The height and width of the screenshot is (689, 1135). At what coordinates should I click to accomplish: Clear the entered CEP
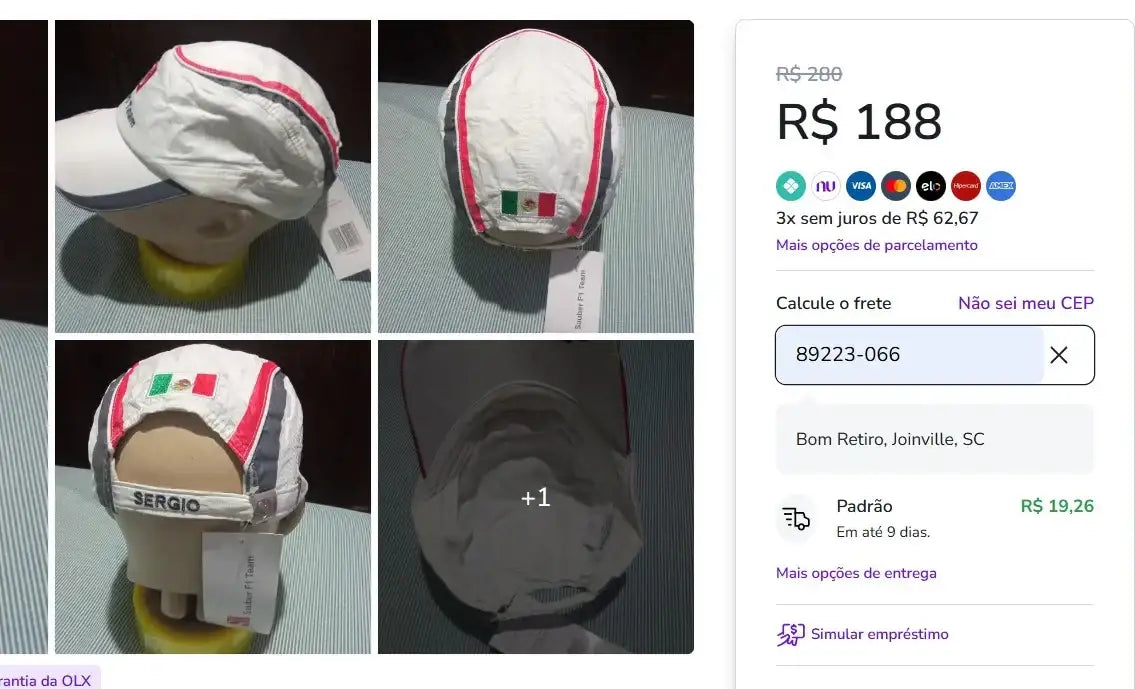pyautogui.click(x=1059, y=355)
